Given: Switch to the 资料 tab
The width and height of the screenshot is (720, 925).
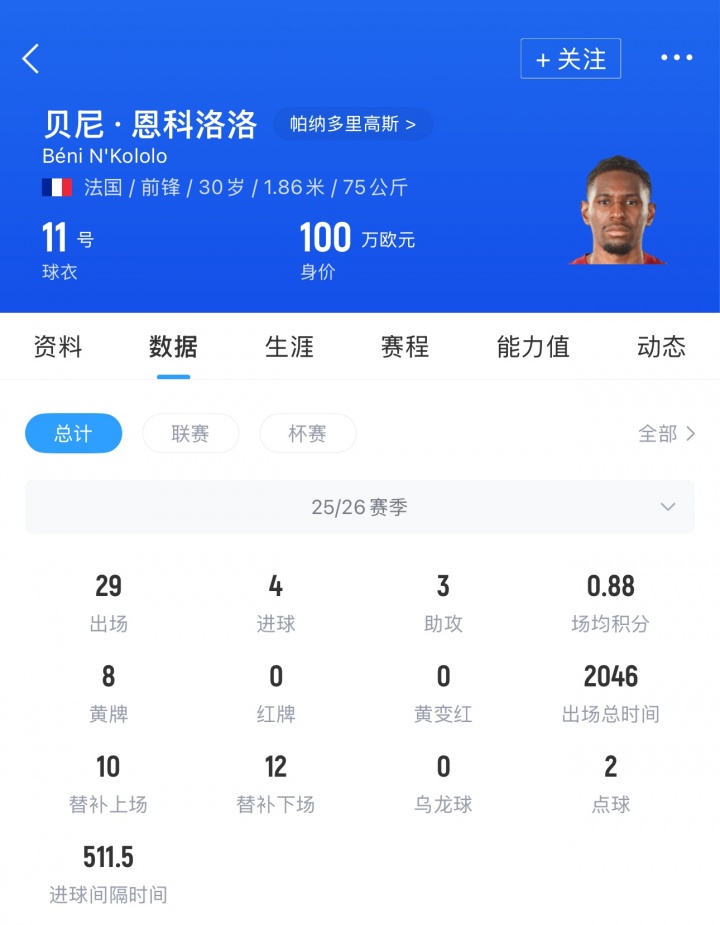Looking at the screenshot, I should 58,347.
